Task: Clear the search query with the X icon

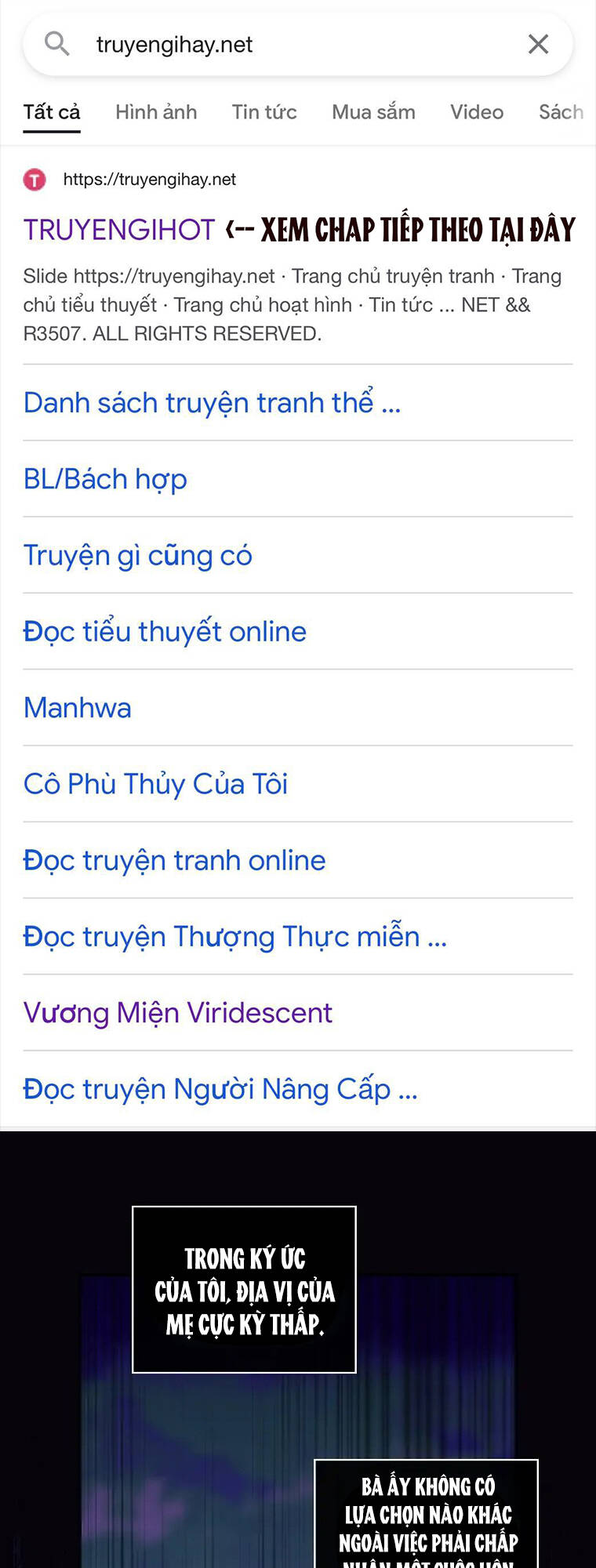Action: 538,43
